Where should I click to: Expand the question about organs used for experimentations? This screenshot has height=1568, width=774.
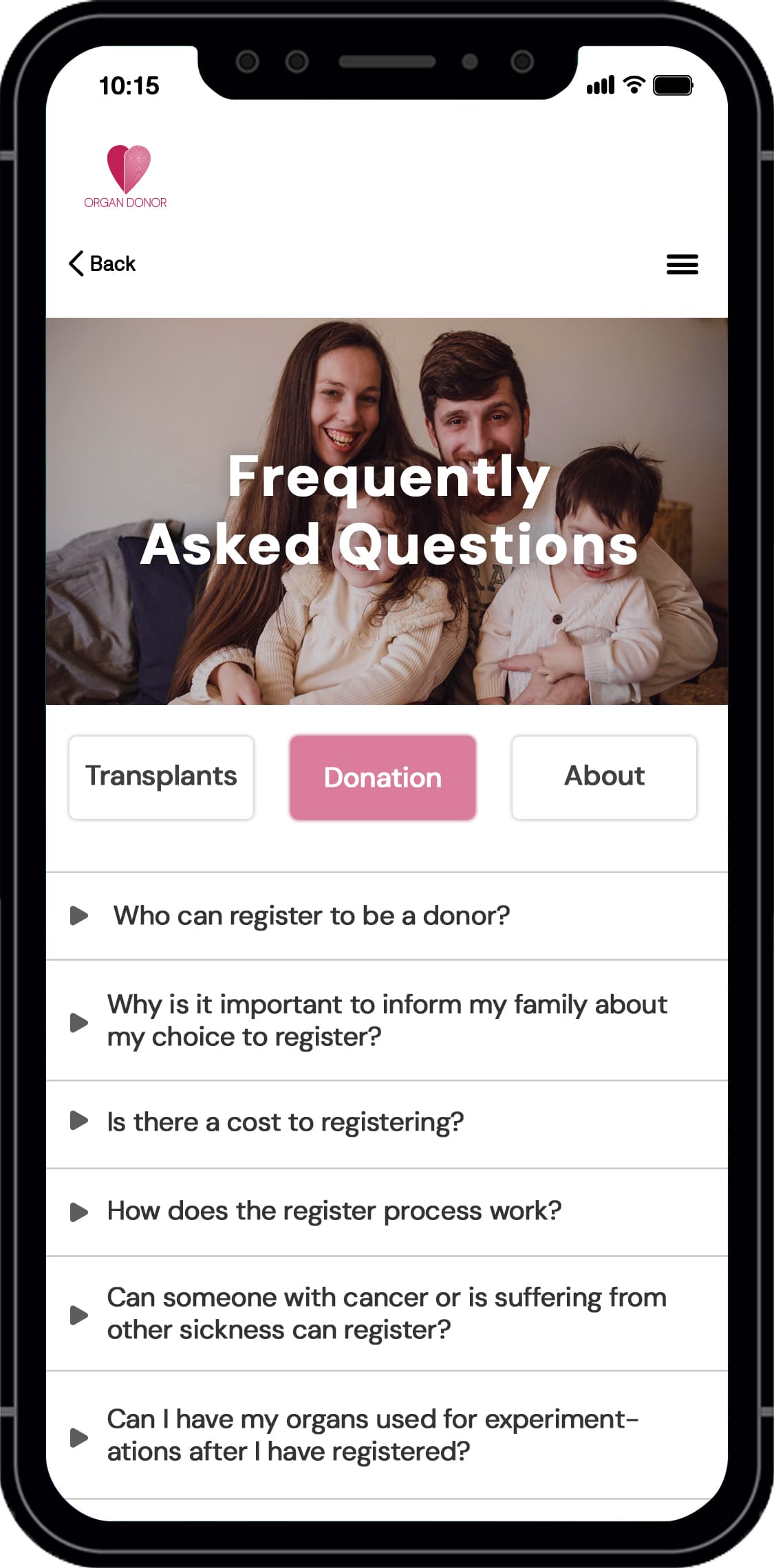coord(372,1435)
